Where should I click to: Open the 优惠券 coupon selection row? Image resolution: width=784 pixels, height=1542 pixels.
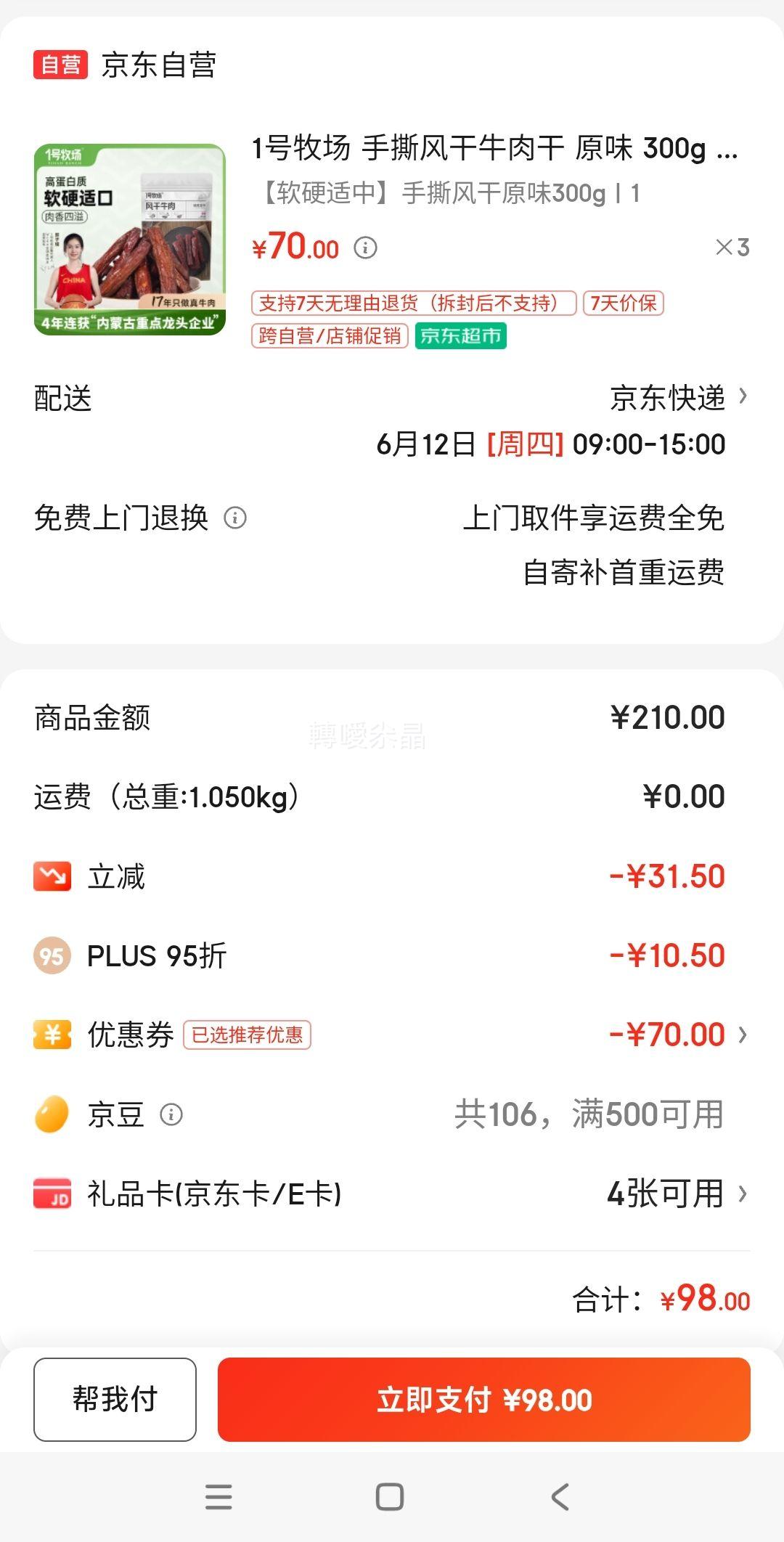(392, 1035)
